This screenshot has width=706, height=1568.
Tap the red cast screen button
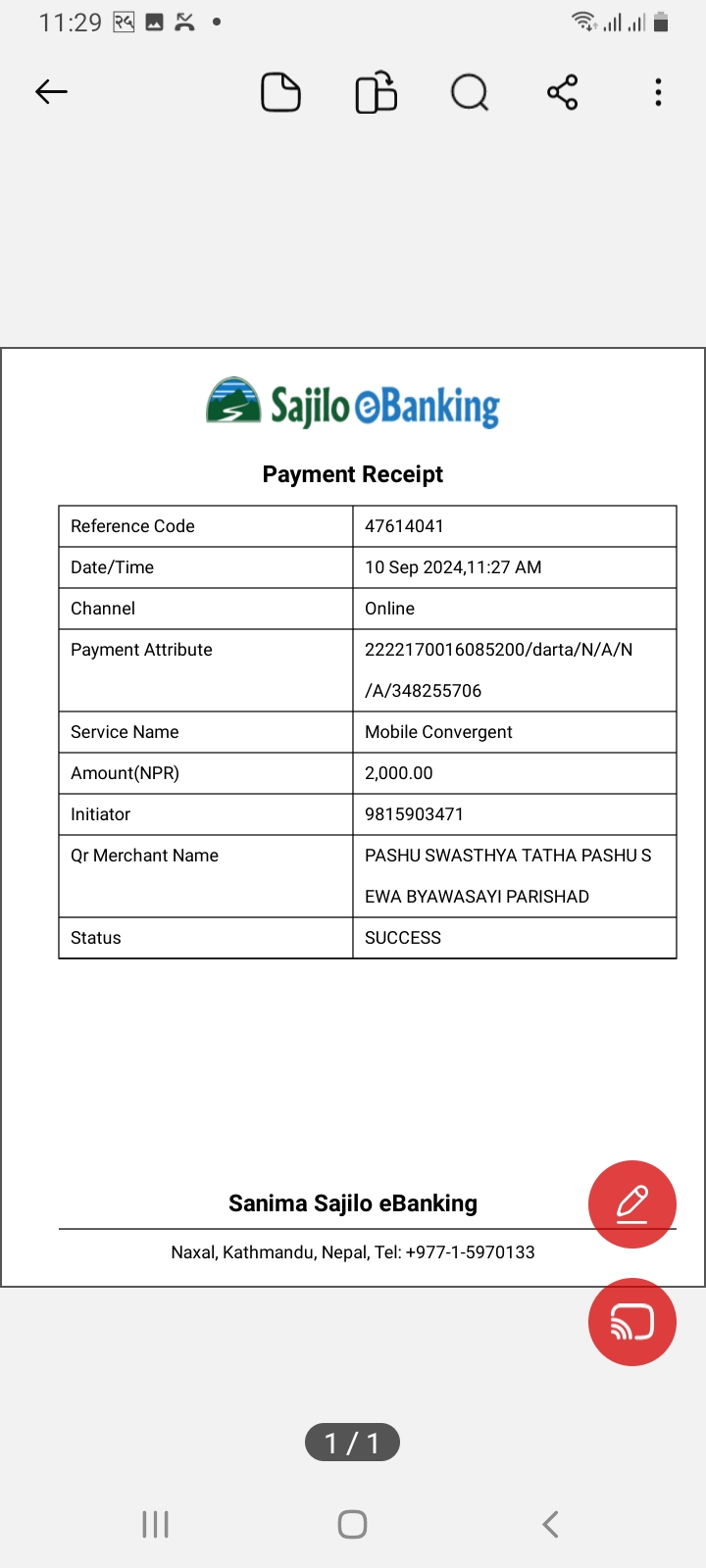coord(632,1322)
